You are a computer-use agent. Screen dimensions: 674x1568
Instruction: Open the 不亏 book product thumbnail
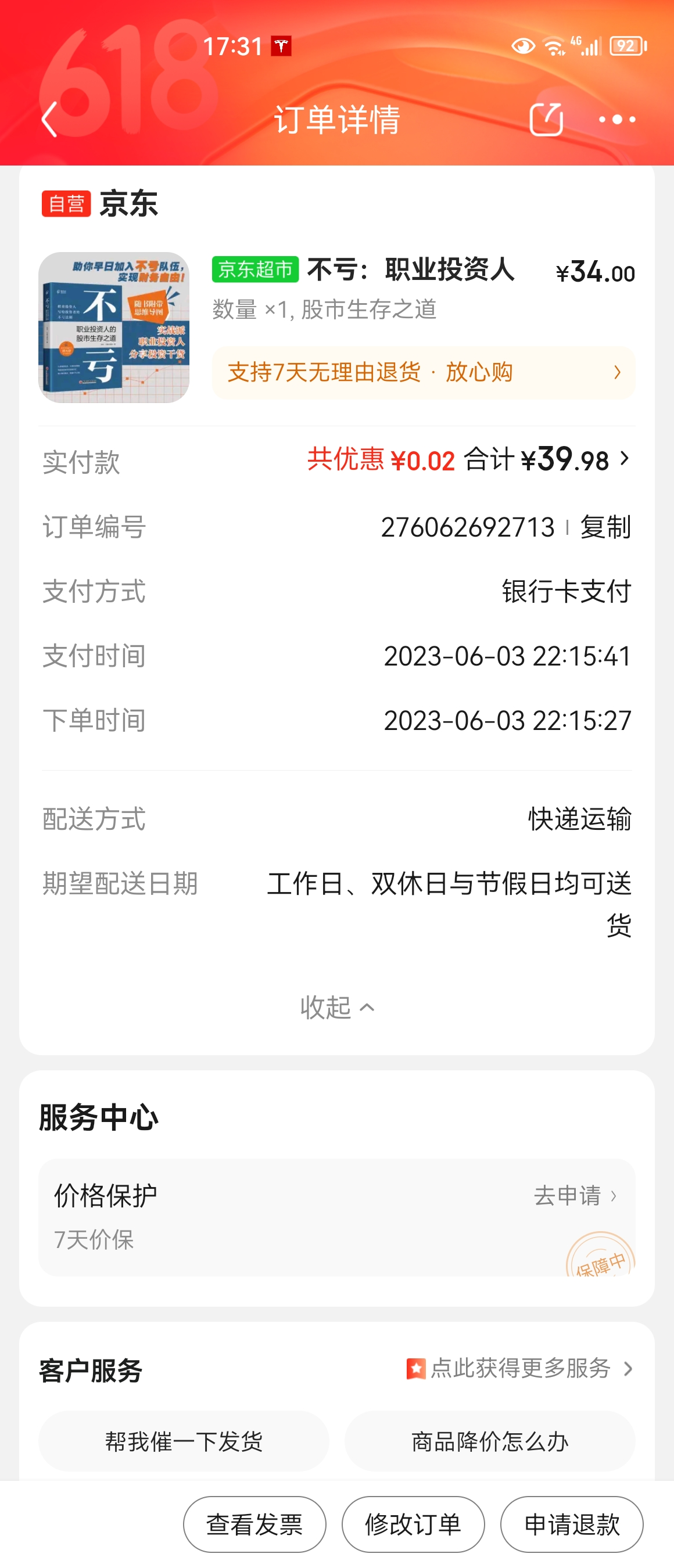click(114, 328)
